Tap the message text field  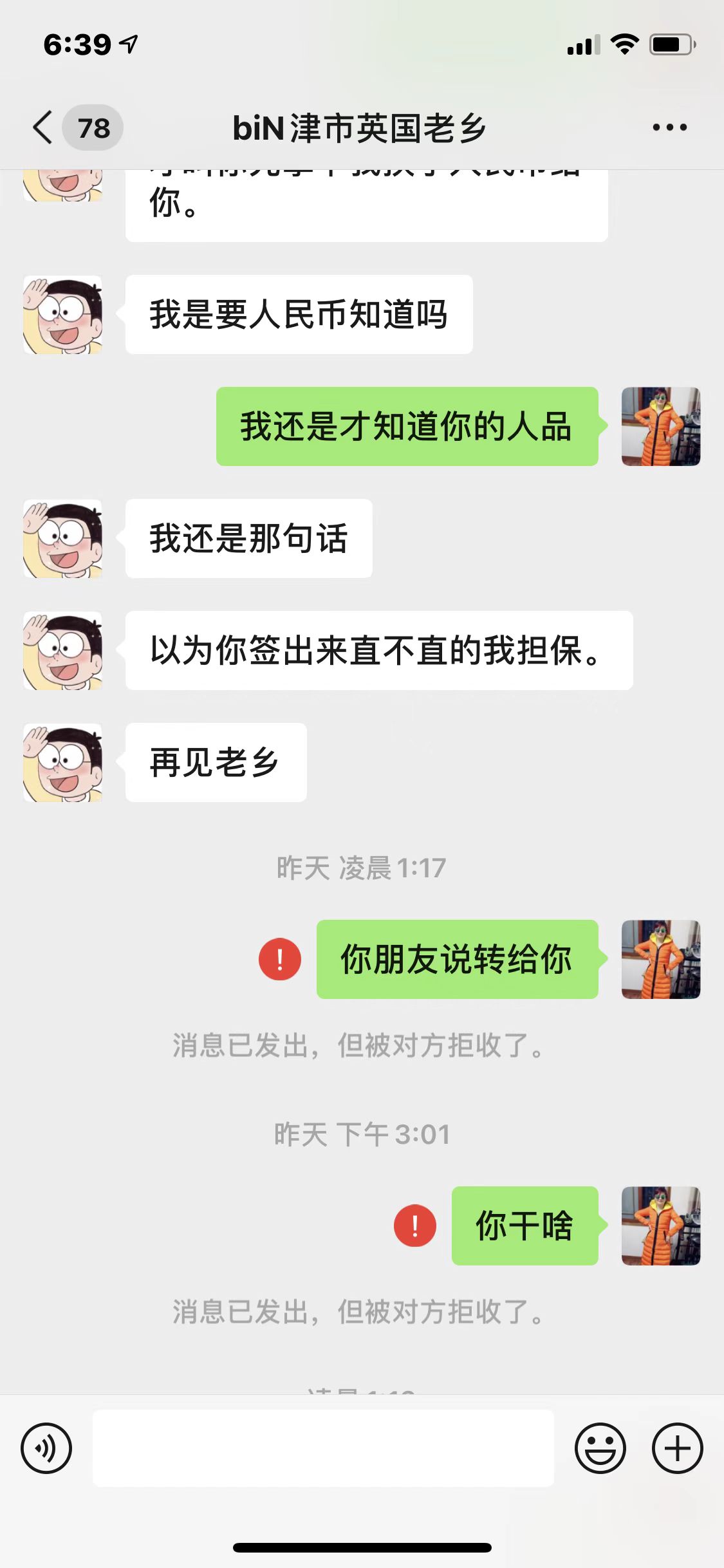click(323, 1448)
